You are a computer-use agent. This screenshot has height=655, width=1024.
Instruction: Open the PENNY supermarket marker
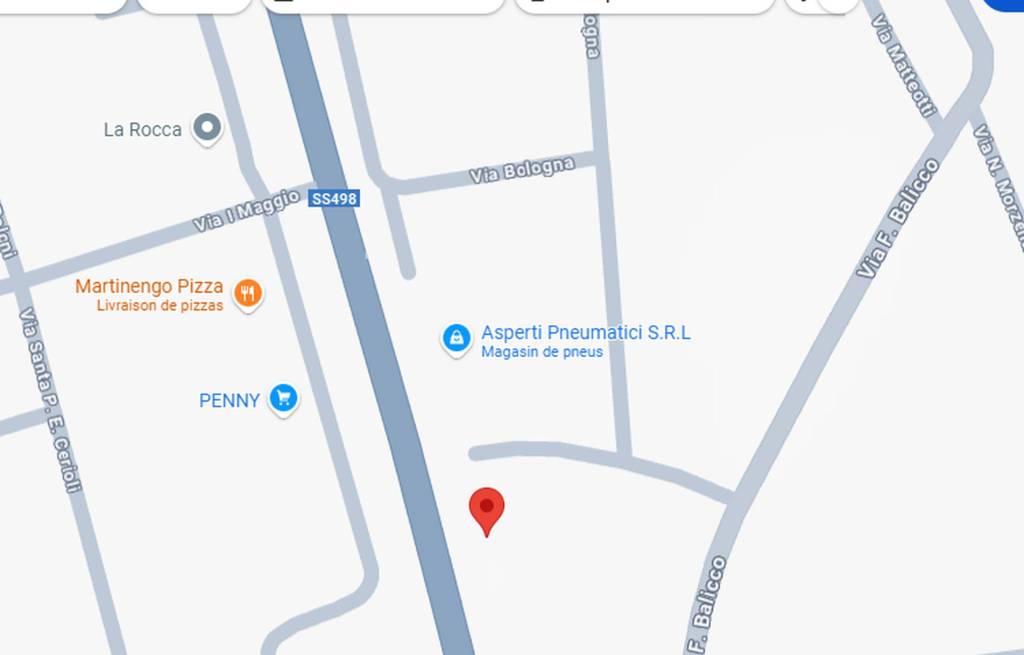coord(284,398)
